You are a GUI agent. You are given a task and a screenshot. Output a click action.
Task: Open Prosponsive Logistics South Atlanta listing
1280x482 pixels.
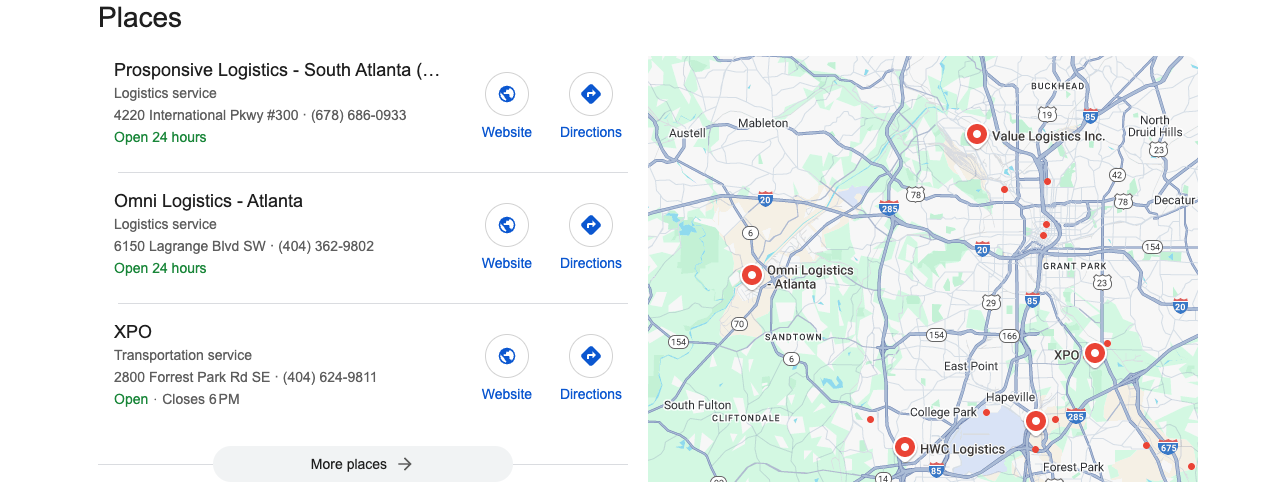[x=277, y=70]
